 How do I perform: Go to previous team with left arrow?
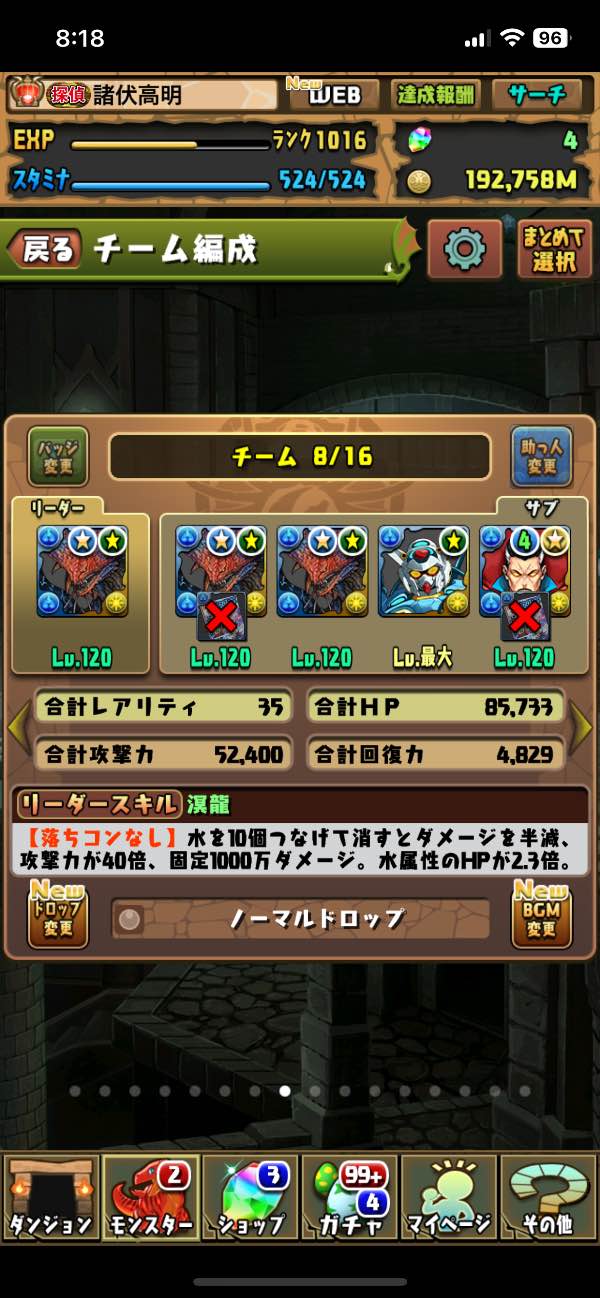click(18, 730)
